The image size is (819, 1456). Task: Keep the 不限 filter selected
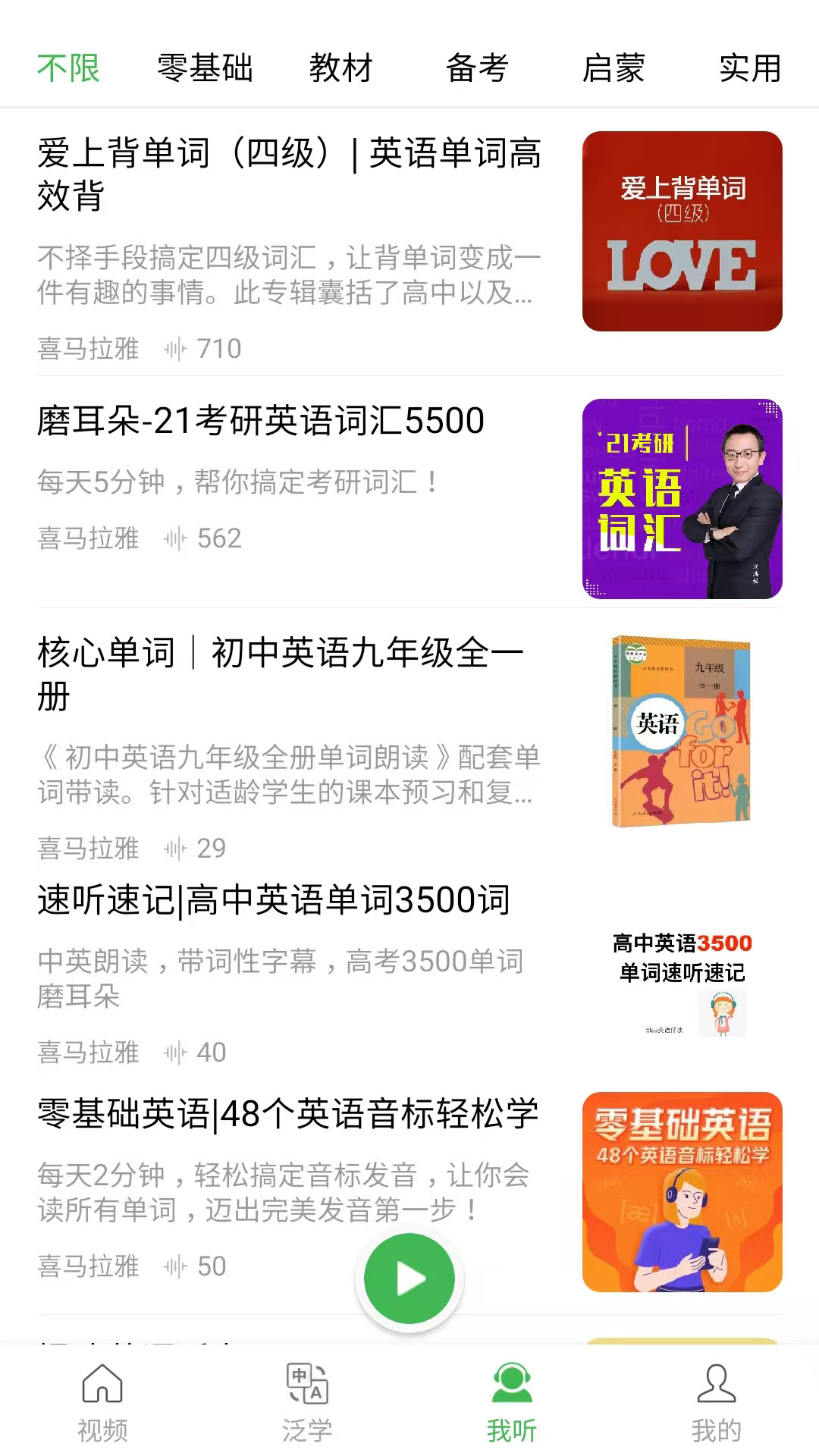coord(70,68)
